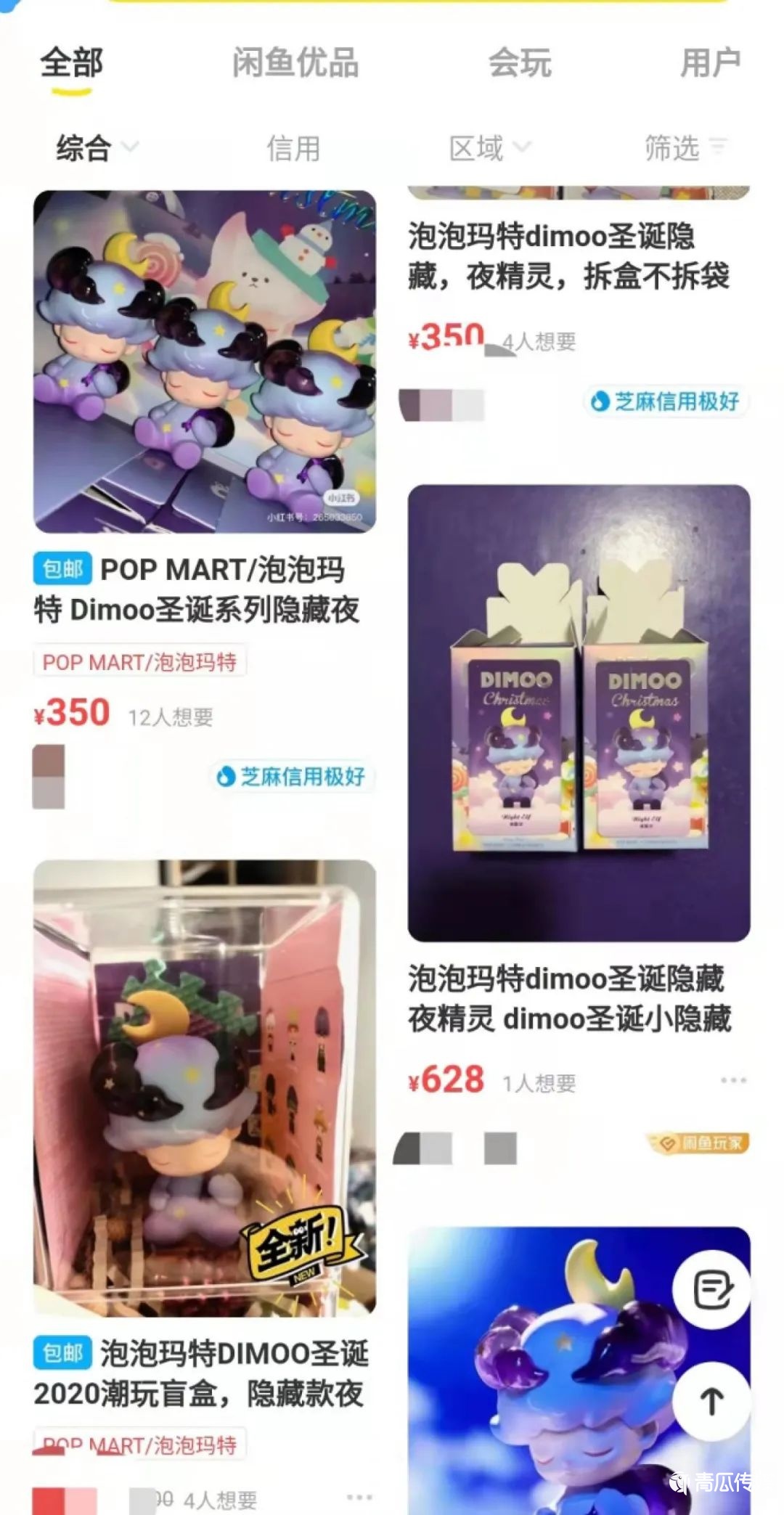Switch to the 全部 tab
Image resolution: width=784 pixels, height=1515 pixels.
(71, 63)
